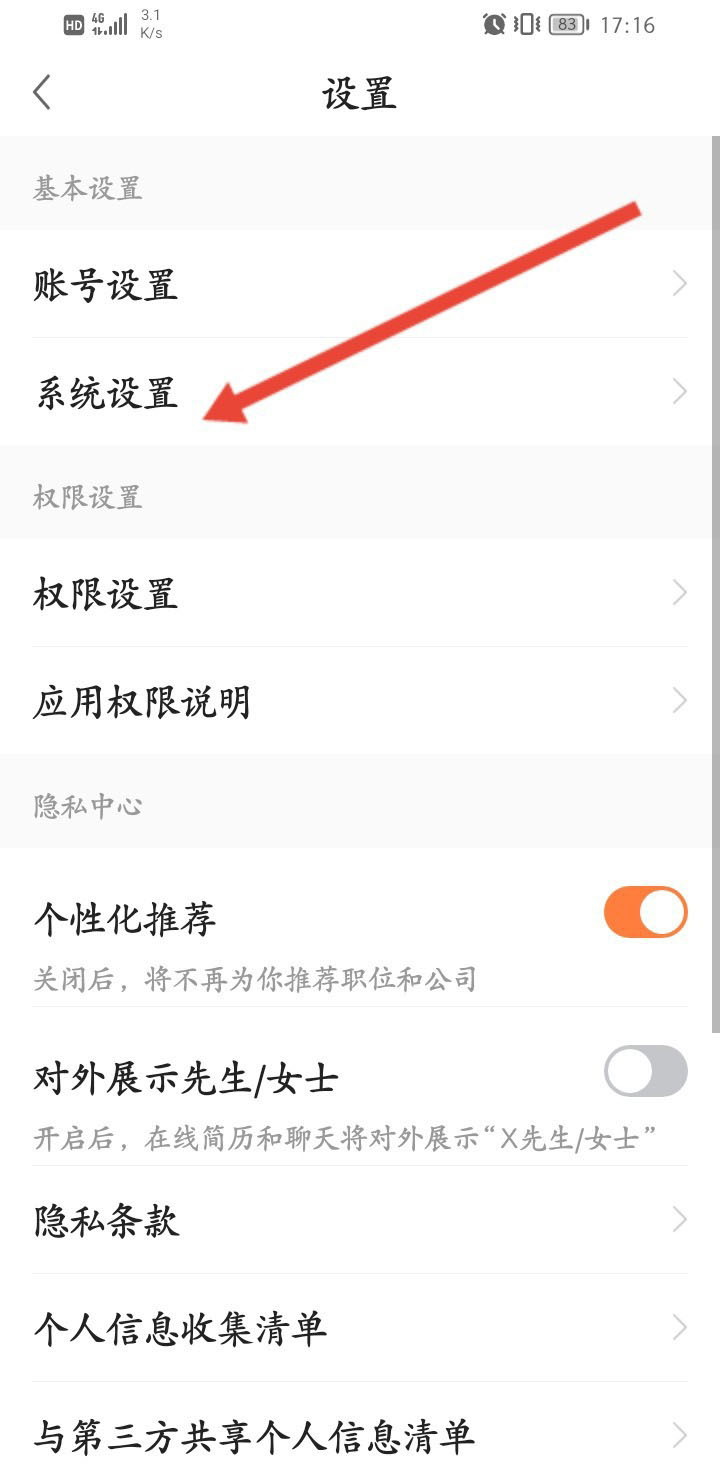Open 权限设置 row
The width and height of the screenshot is (720, 1464).
pyautogui.click(x=360, y=593)
